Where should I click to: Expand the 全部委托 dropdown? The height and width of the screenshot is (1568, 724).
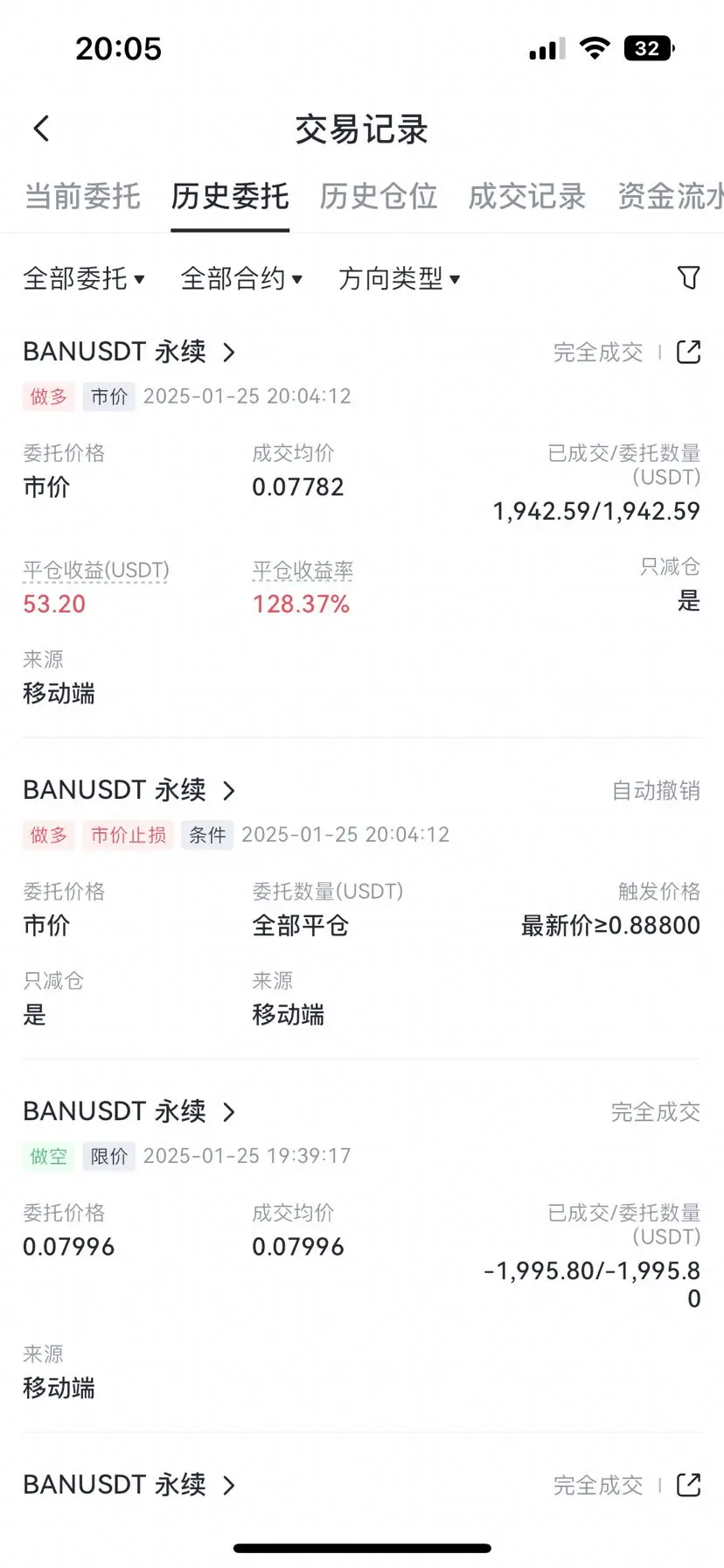[x=84, y=278]
